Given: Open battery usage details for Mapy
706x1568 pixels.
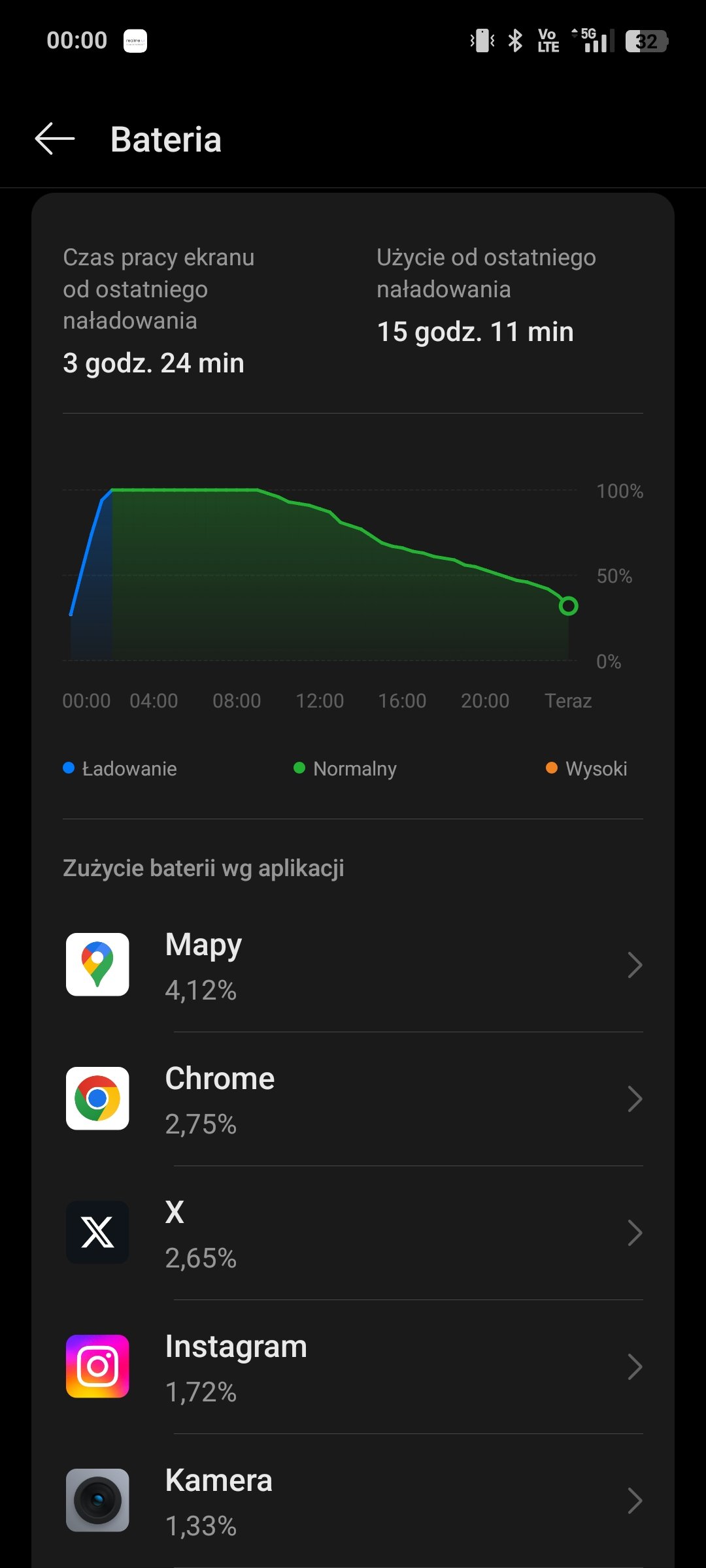Looking at the screenshot, I should 353,965.
